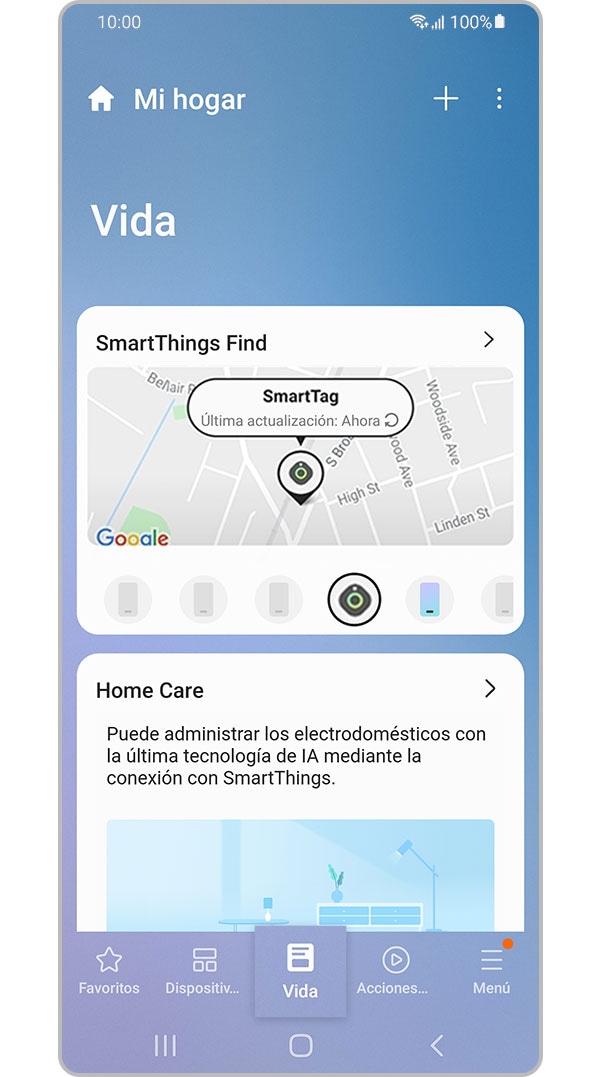Select the highlighted SmartTag device icon
This screenshot has height=1077, width=600.
click(354, 600)
